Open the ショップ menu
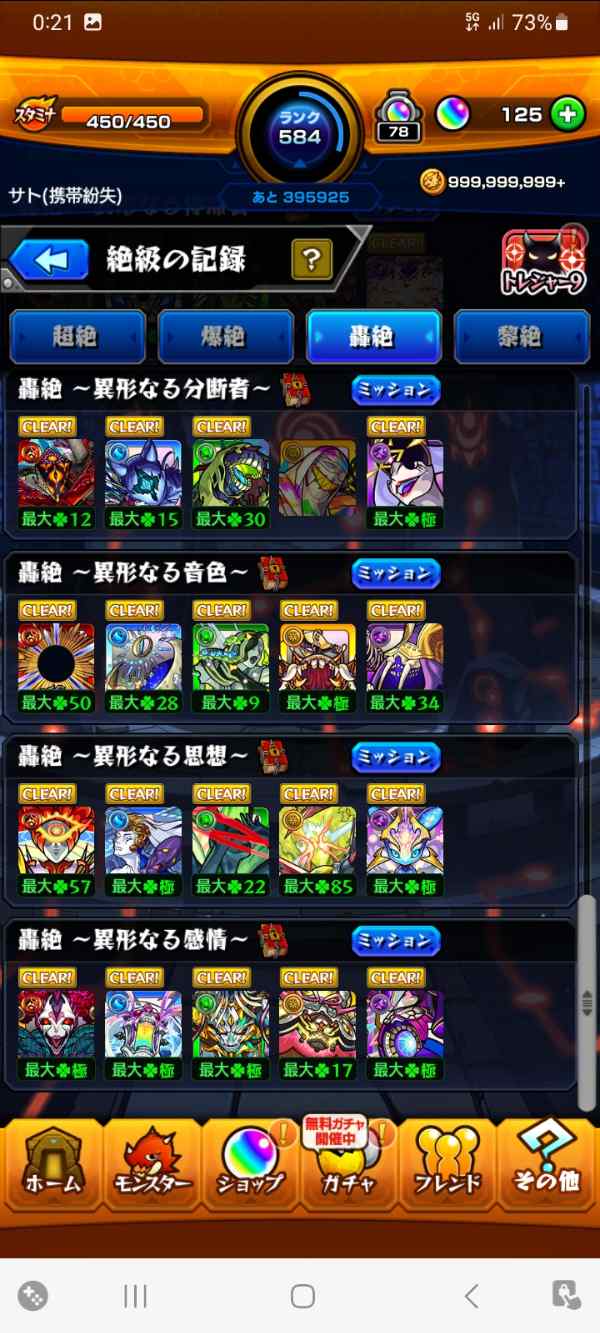The width and height of the screenshot is (600, 1333). (250, 1163)
